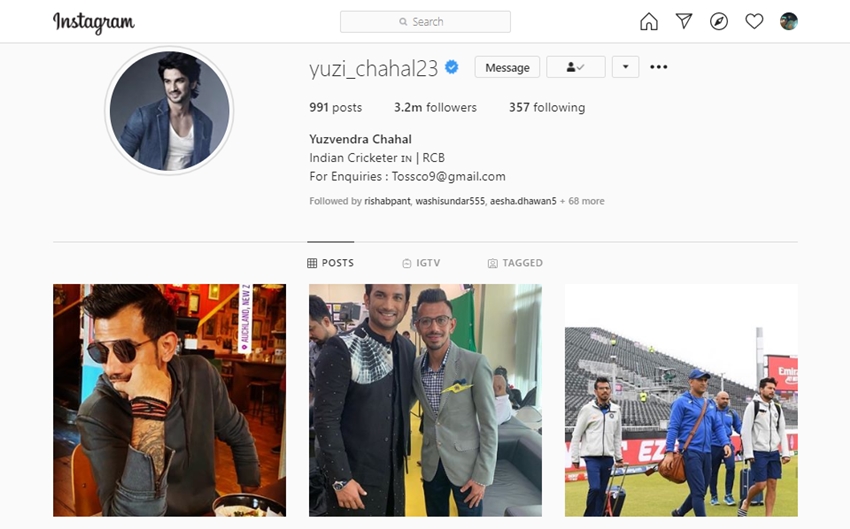850x529 pixels.
Task: View the 3.2m followers list
Action: (435, 107)
